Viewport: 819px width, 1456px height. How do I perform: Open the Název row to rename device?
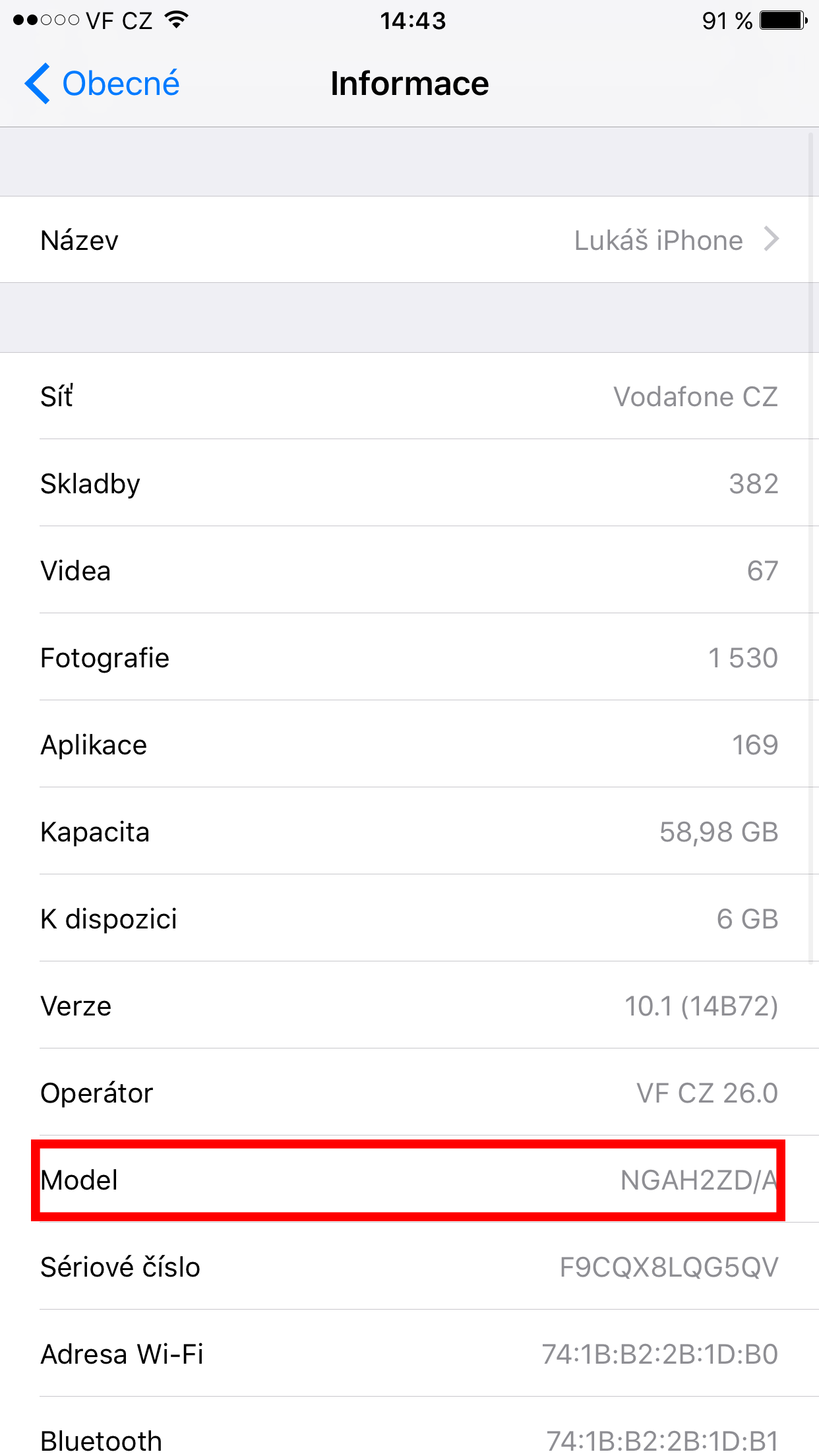tap(409, 239)
